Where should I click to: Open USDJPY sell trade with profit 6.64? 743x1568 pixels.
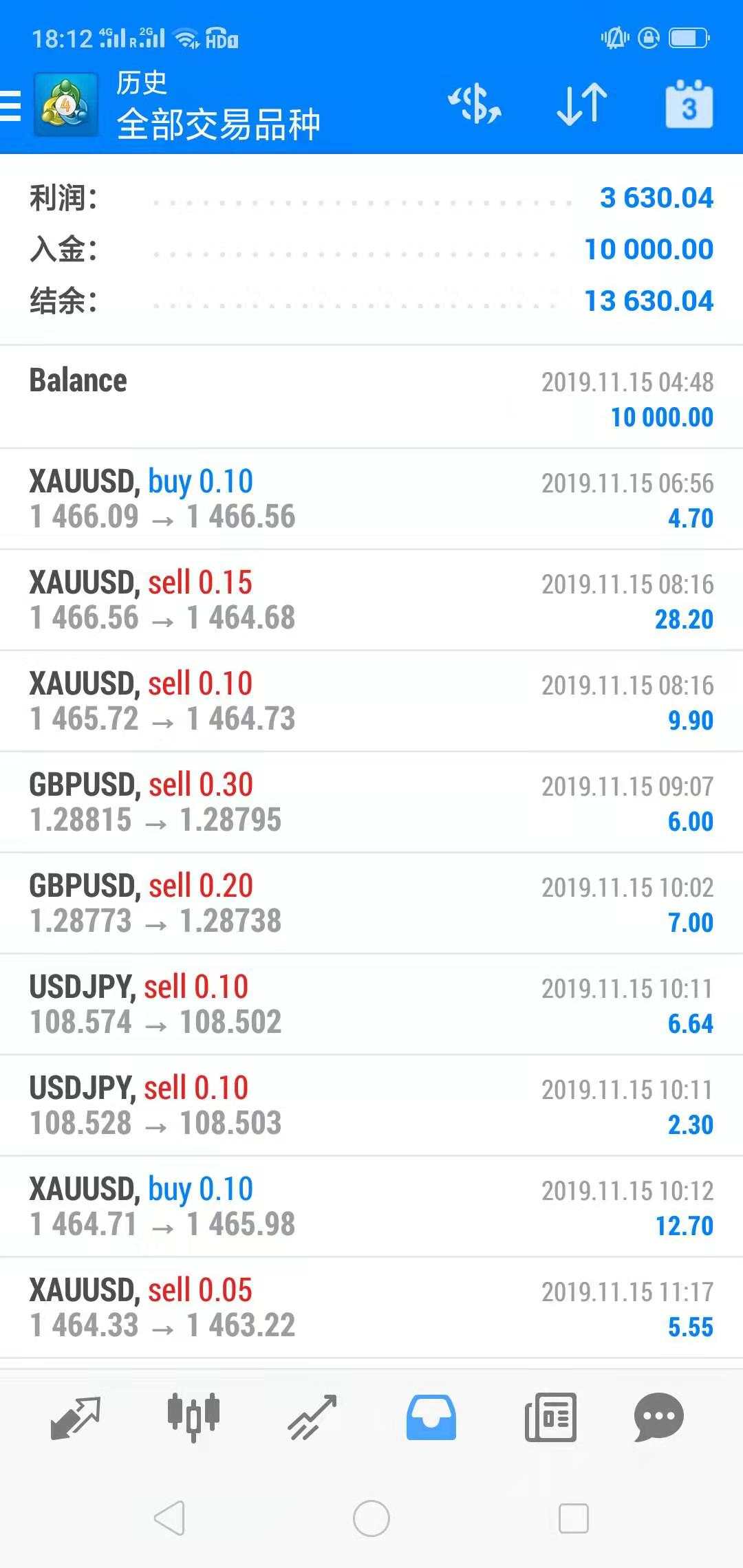click(371, 1004)
